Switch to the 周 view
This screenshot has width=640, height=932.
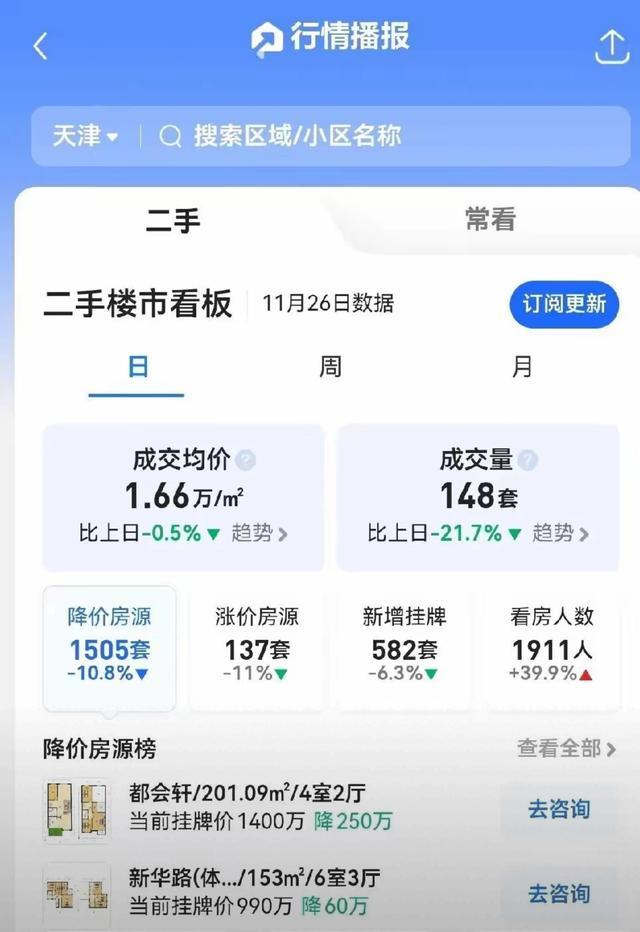[330, 367]
